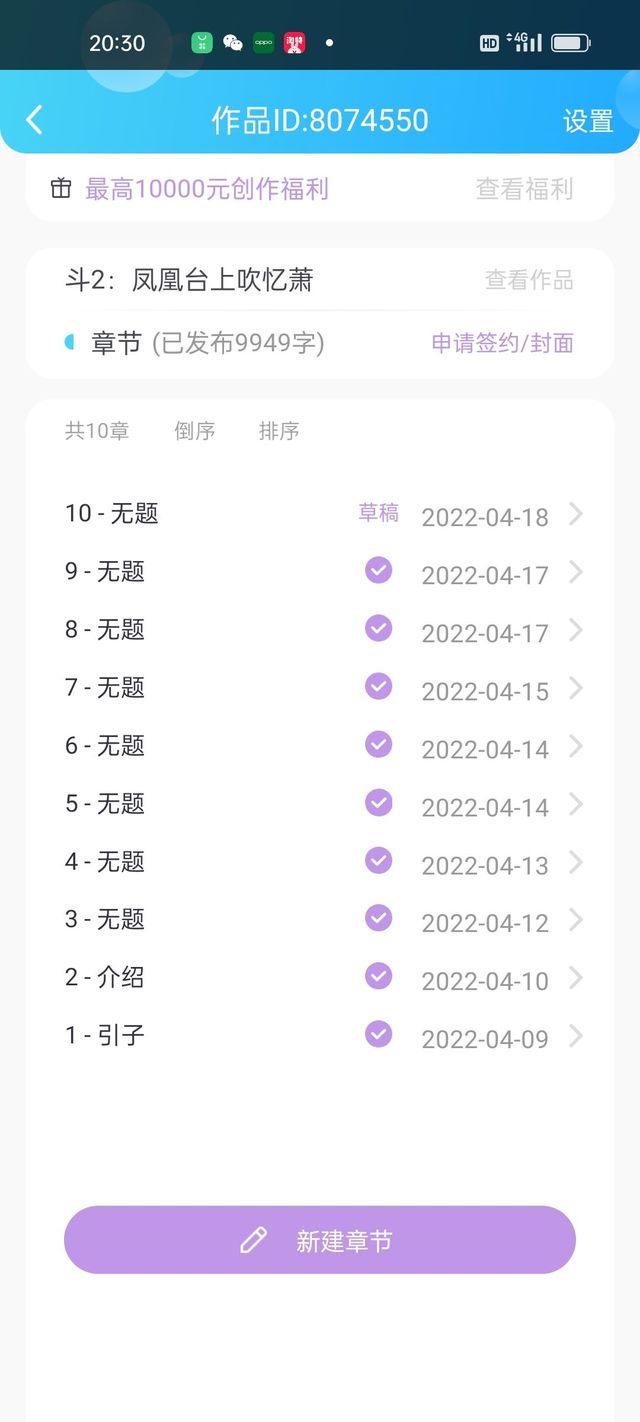Open 设置 in the top bar
This screenshot has width=640, height=1422.
coord(588,121)
